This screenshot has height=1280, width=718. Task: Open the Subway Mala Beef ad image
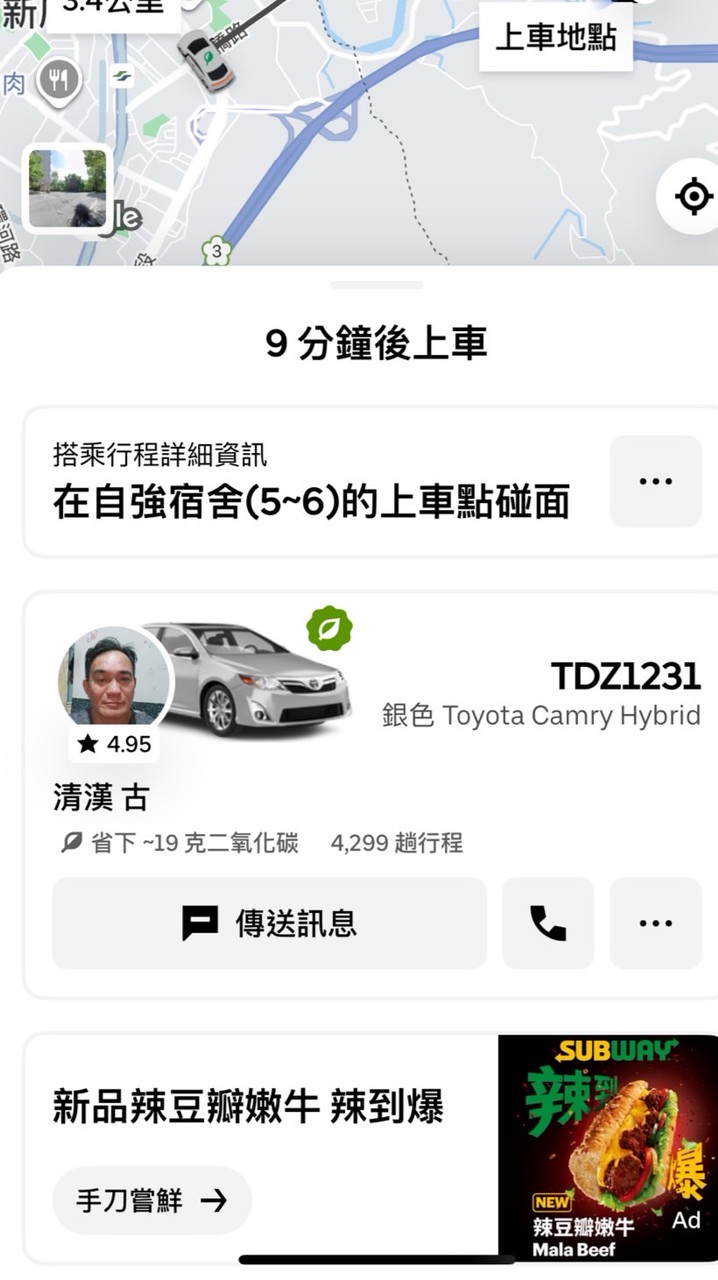608,1148
